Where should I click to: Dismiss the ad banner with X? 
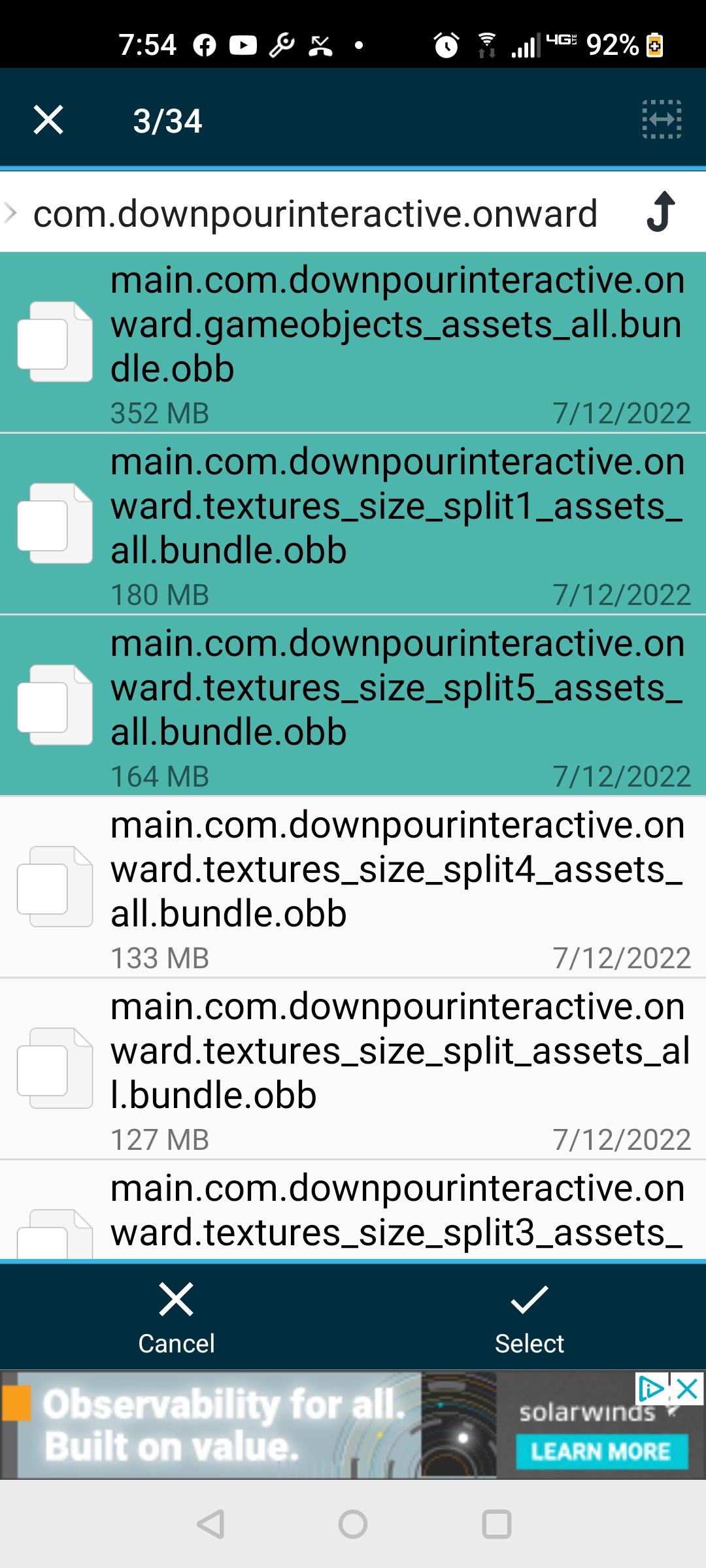(x=688, y=1389)
